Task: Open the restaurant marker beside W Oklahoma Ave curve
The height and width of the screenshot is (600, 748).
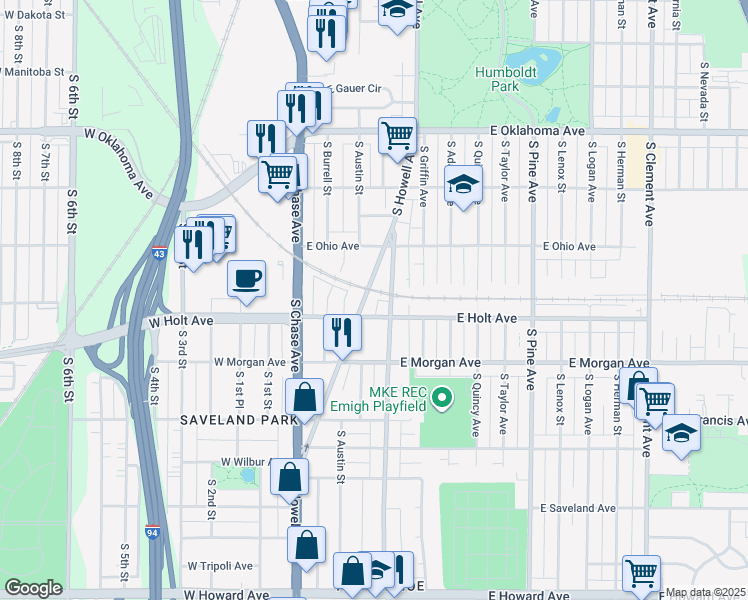Action: pyautogui.click(x=266, y=142)
